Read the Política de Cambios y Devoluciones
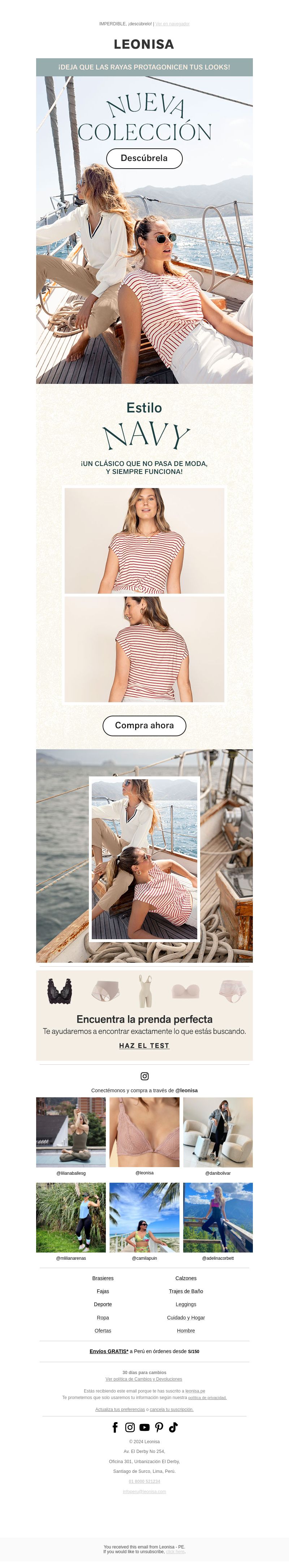 point(143,1379)
